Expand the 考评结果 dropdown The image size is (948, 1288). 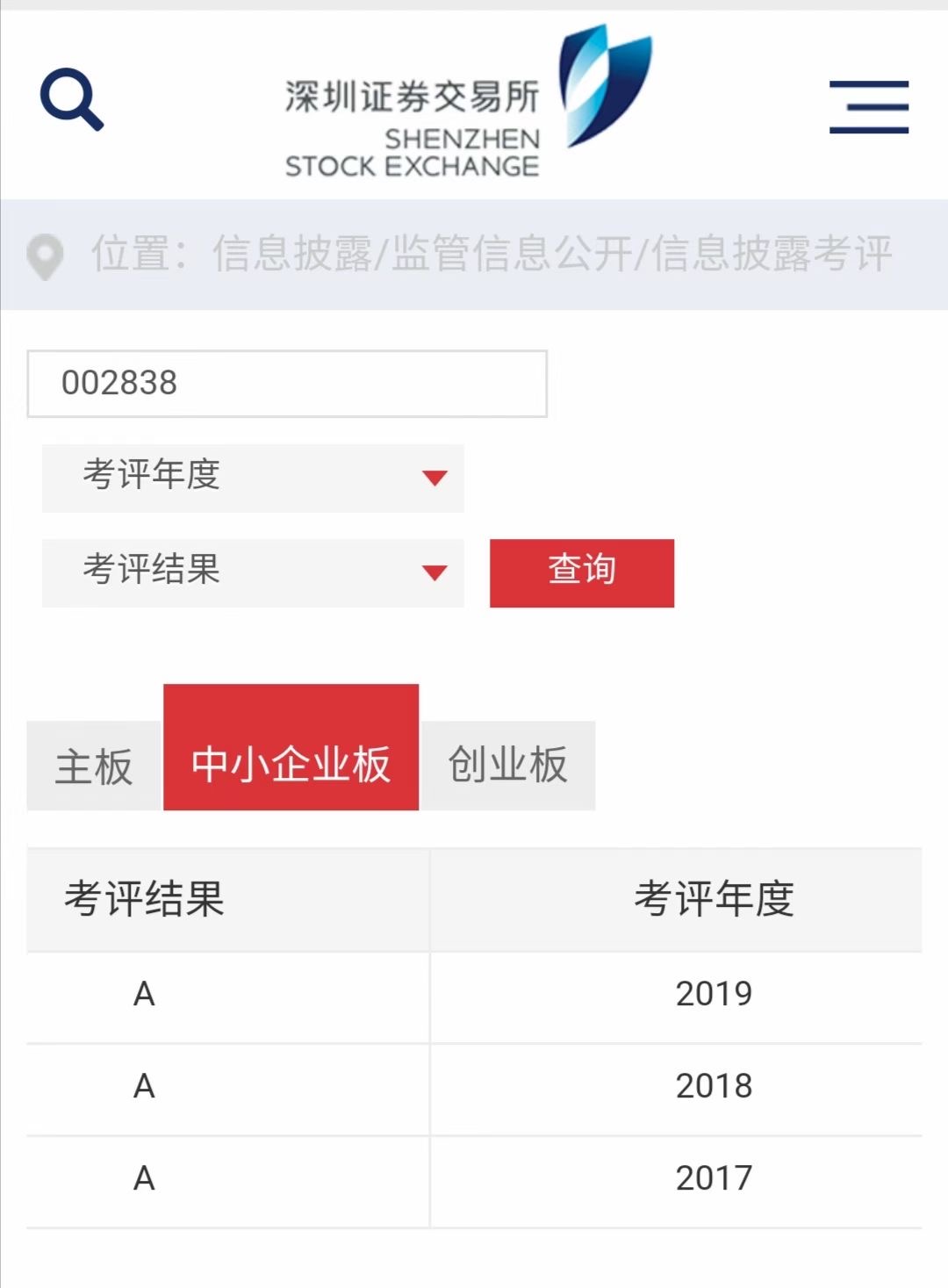253,572
